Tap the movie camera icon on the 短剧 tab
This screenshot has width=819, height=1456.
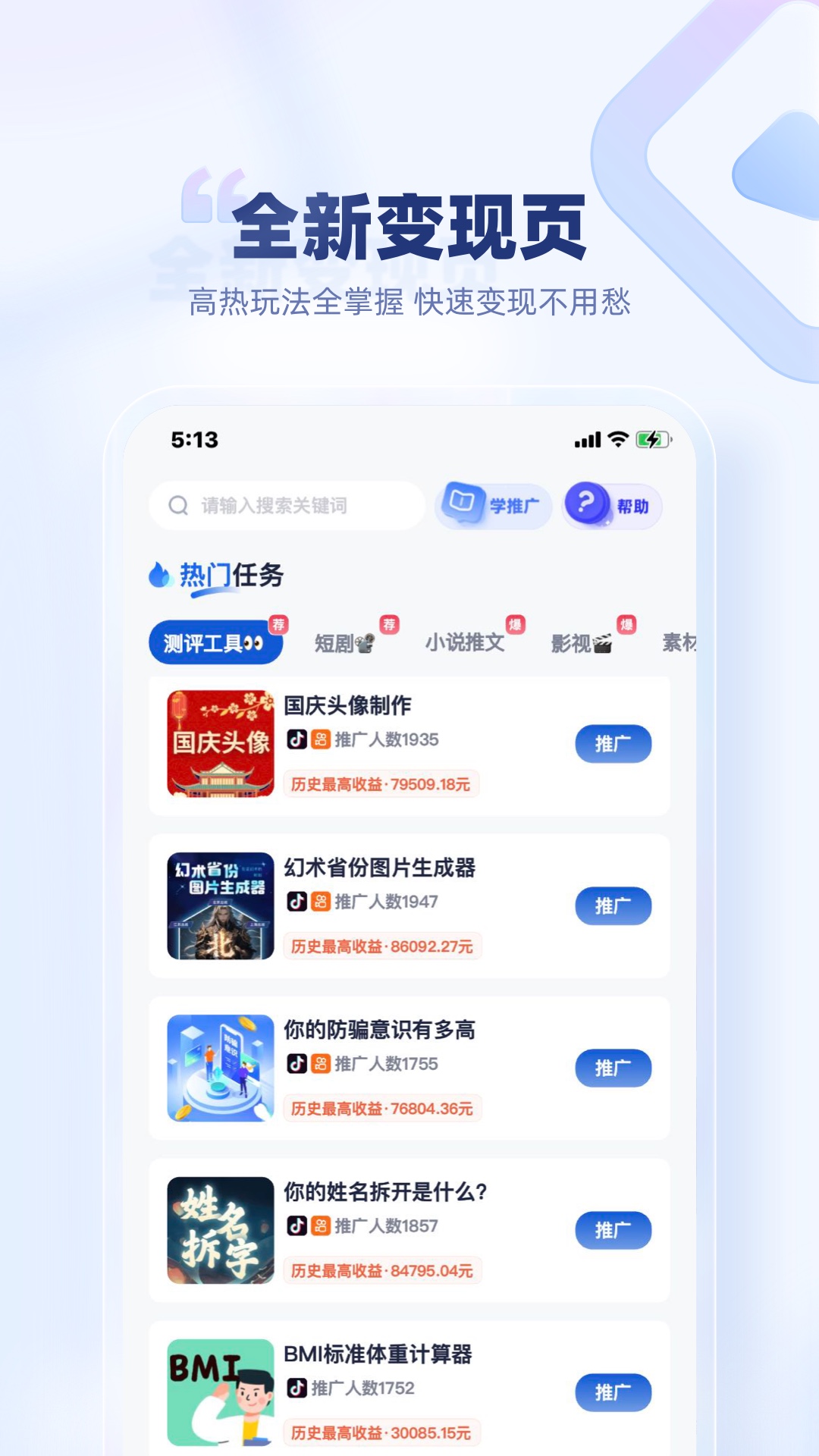(x=366, y=643)
